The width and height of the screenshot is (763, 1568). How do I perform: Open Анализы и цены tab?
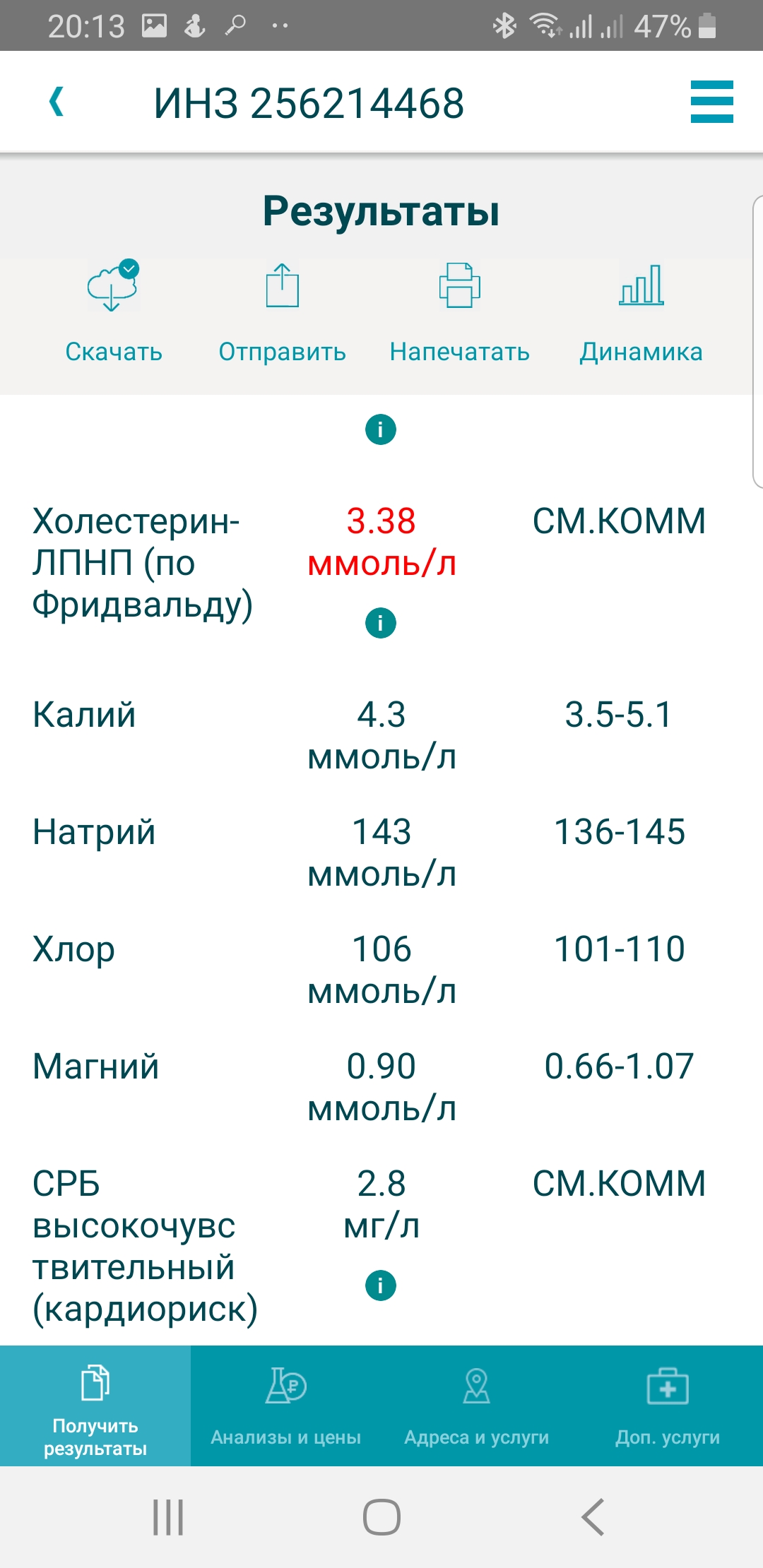coord(286,1406)
